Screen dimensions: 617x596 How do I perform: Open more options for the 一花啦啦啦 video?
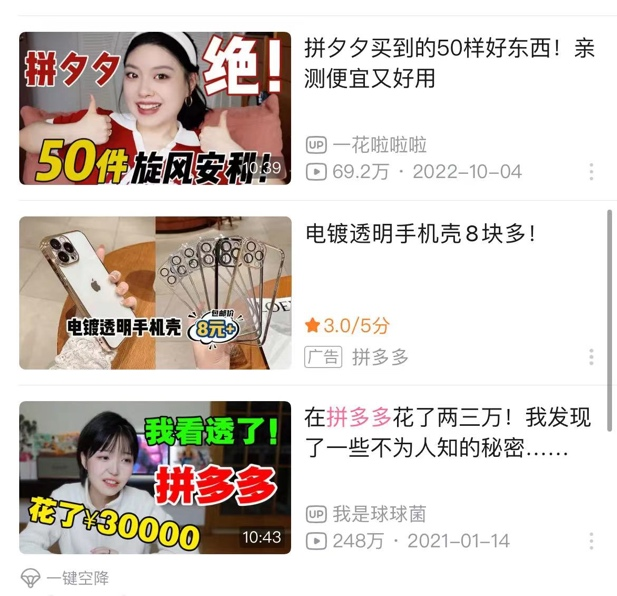(591, 172)
